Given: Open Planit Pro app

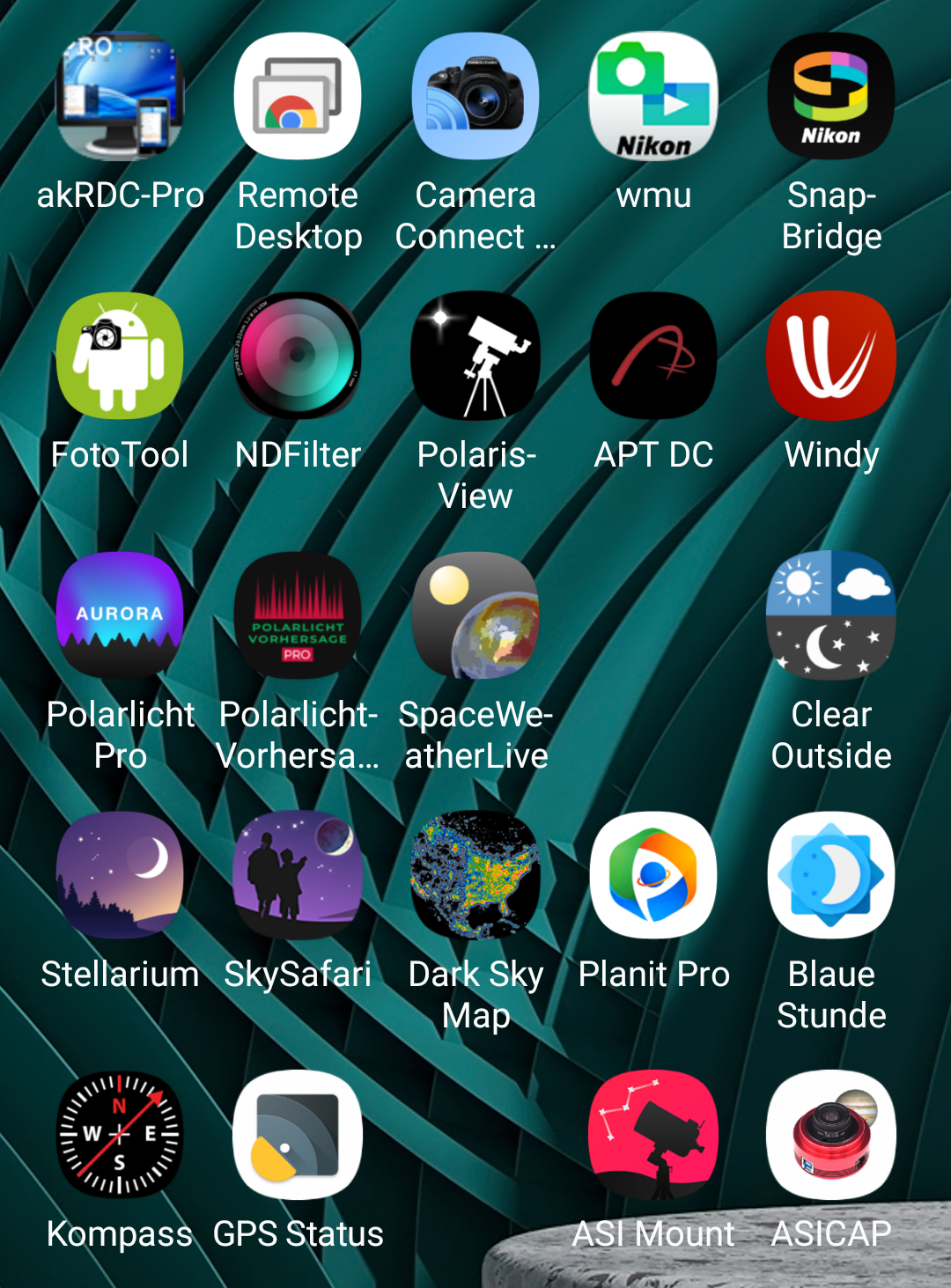Looking at the screenshot, I should point(653,875).
